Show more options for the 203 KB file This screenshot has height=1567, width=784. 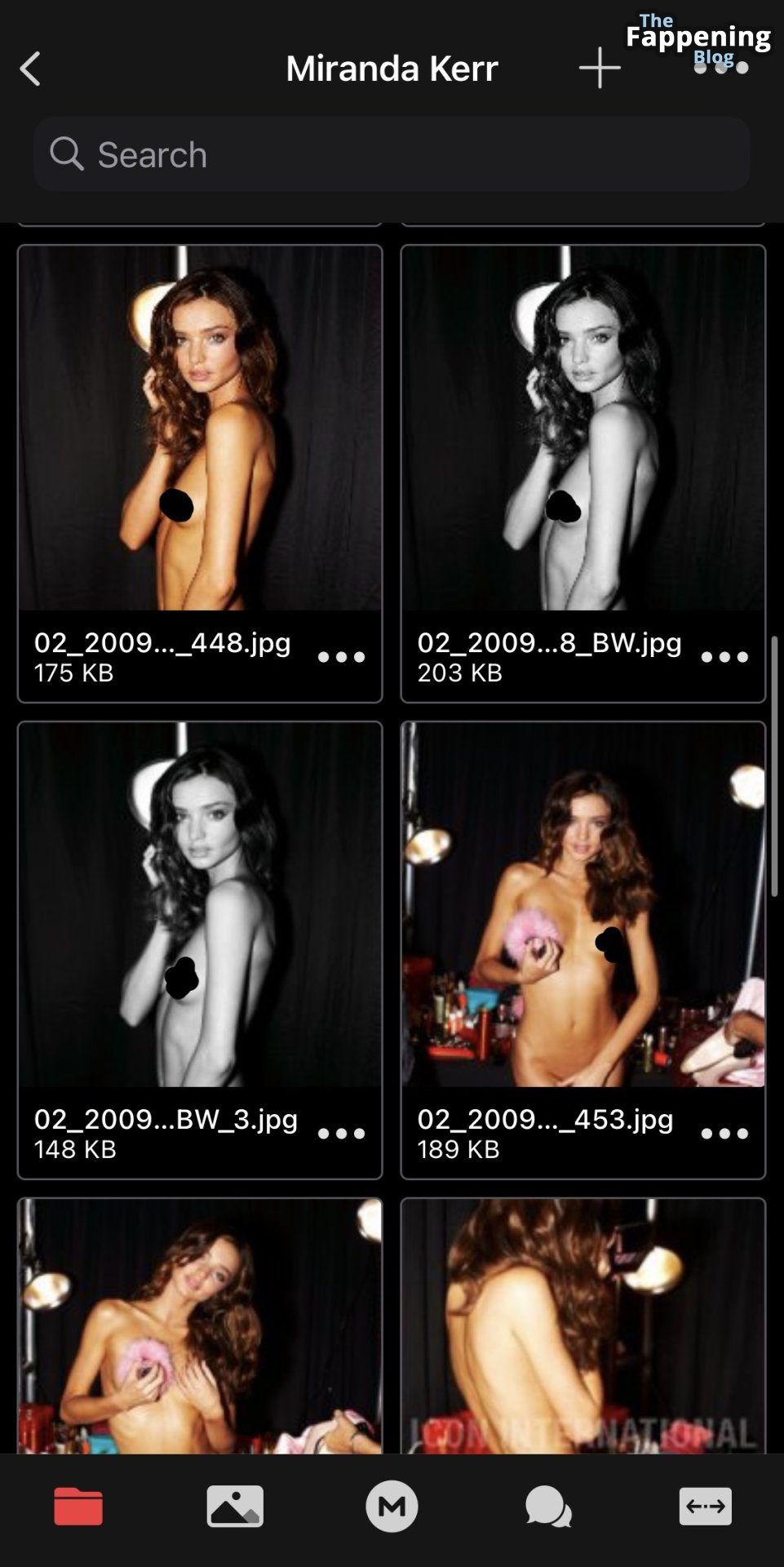point(724,657)
